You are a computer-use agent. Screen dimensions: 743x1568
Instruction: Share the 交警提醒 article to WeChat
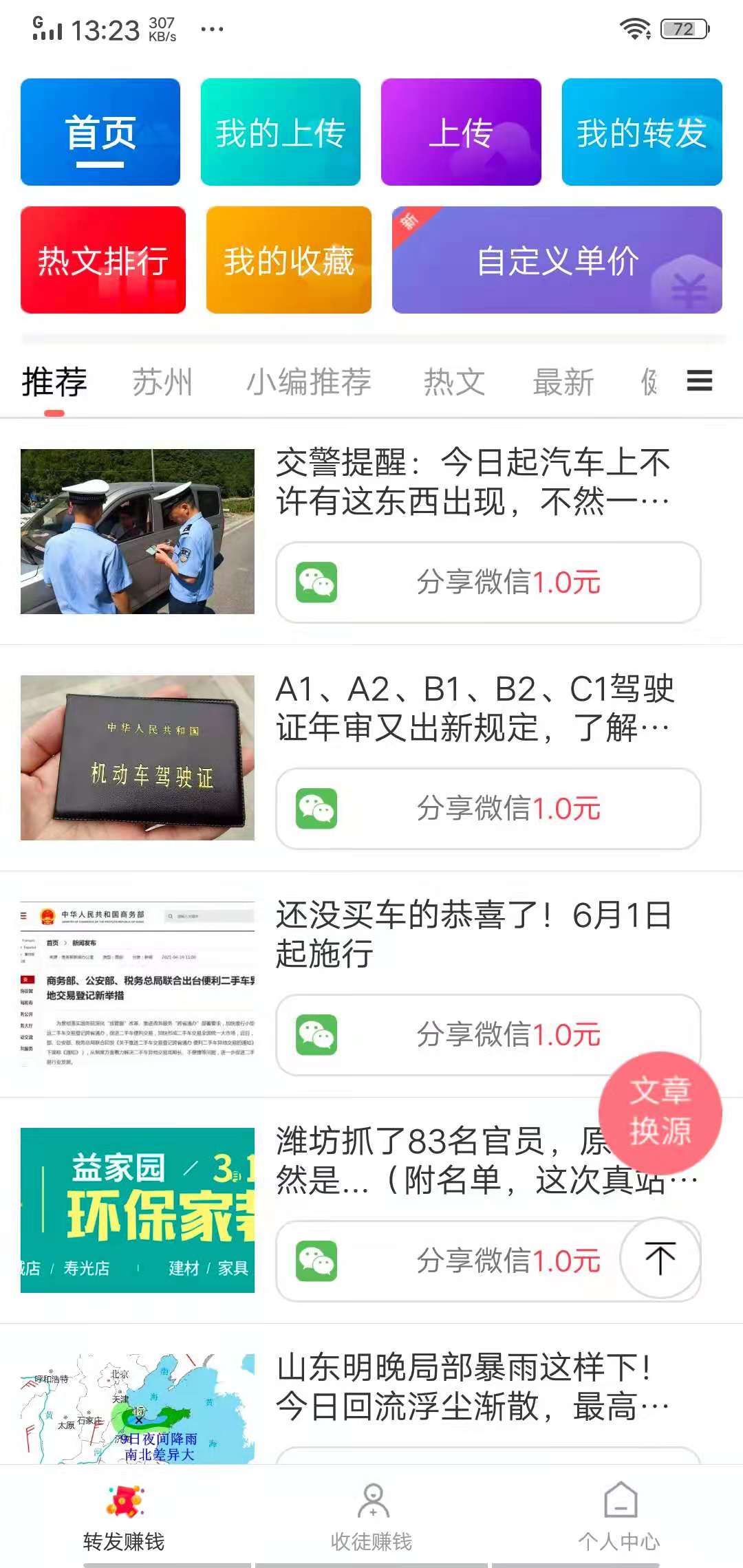click(x=488, y=582)
